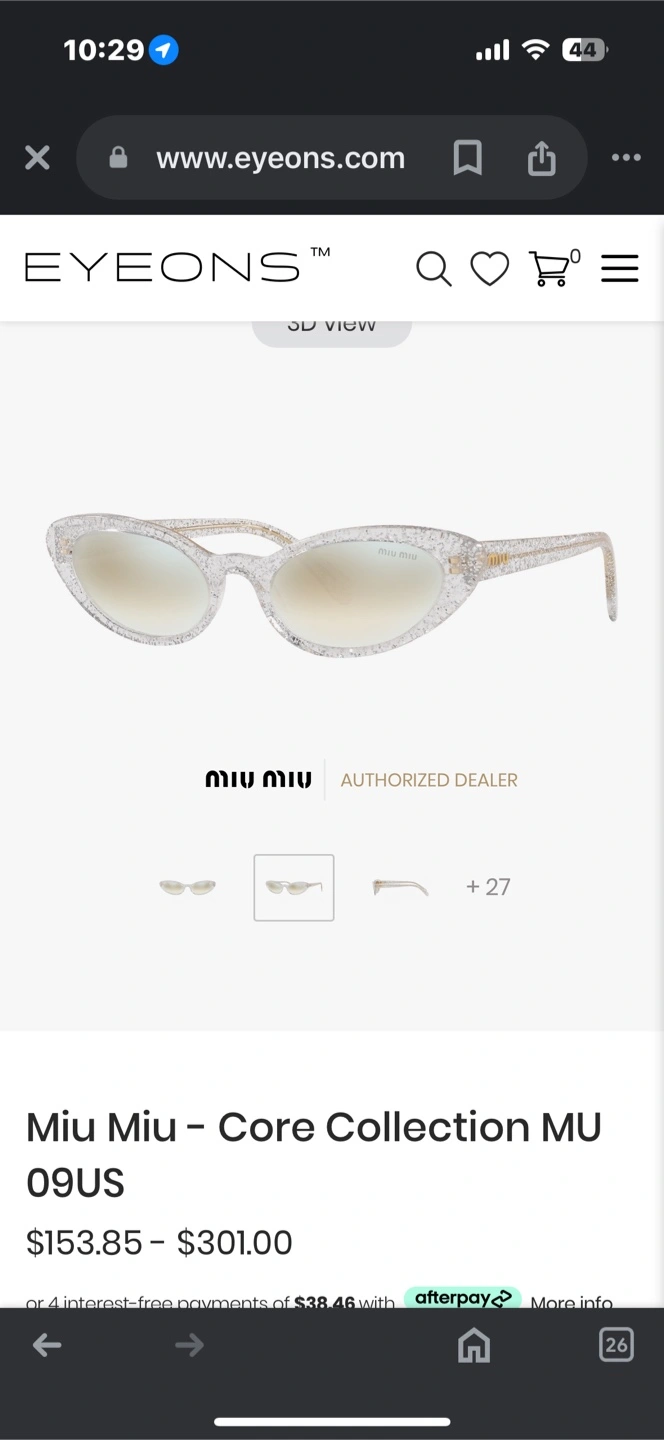Open the hamburger menu

pyautogui.click(x=620, y=268)
